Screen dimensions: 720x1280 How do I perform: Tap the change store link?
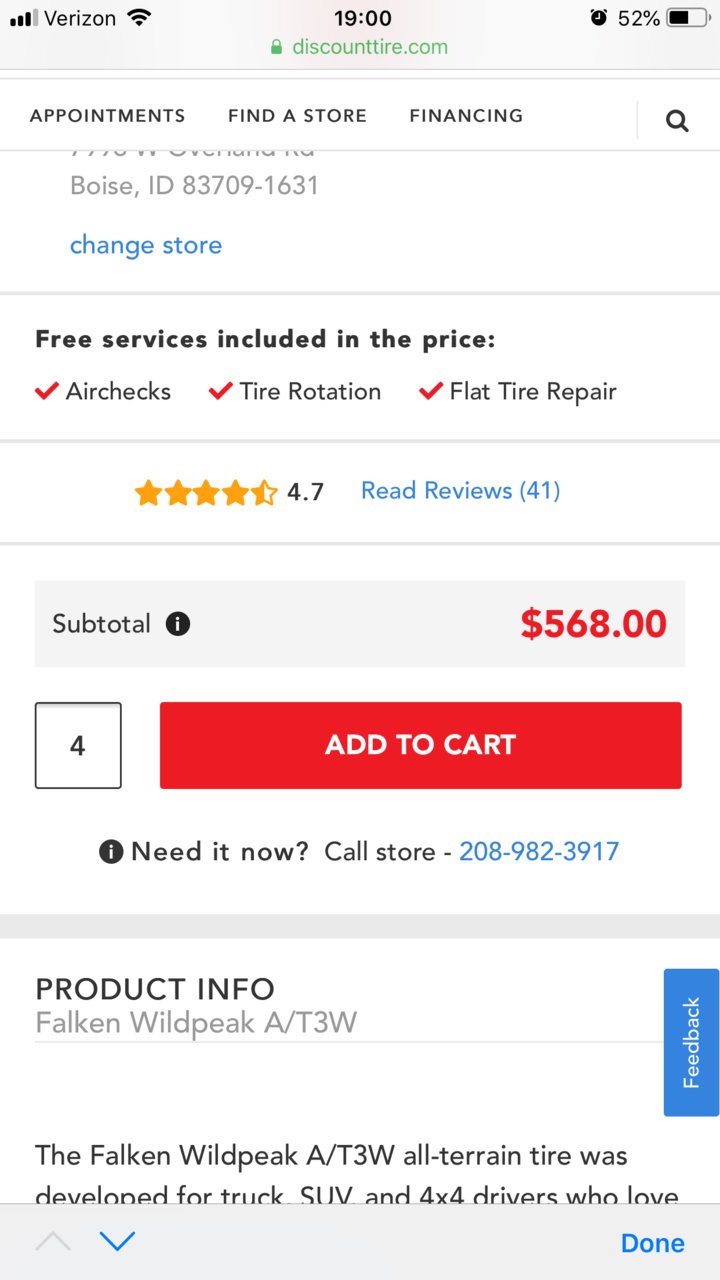pyautogui.click(x=146, y=245)
